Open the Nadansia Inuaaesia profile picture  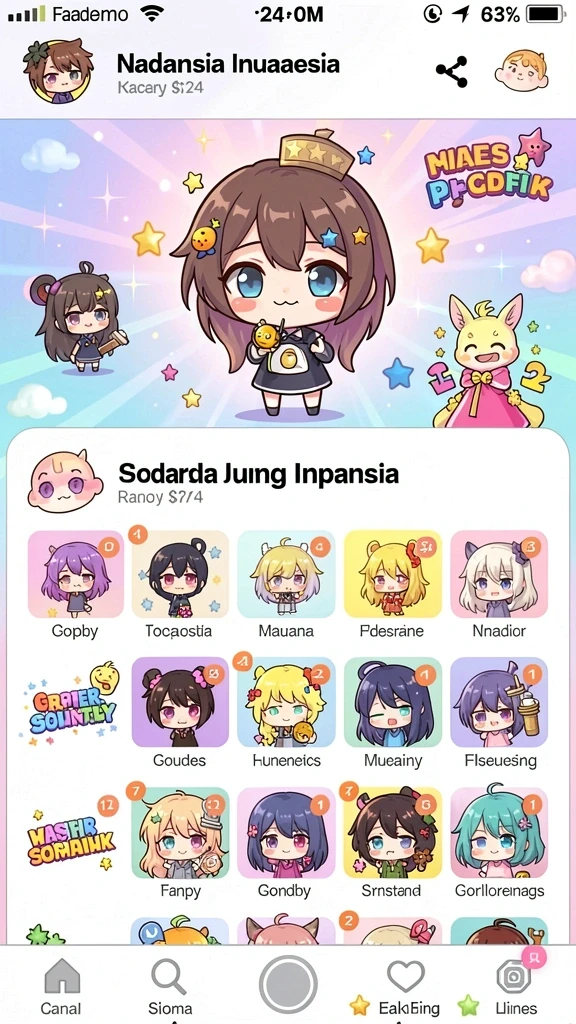point(57,71)
